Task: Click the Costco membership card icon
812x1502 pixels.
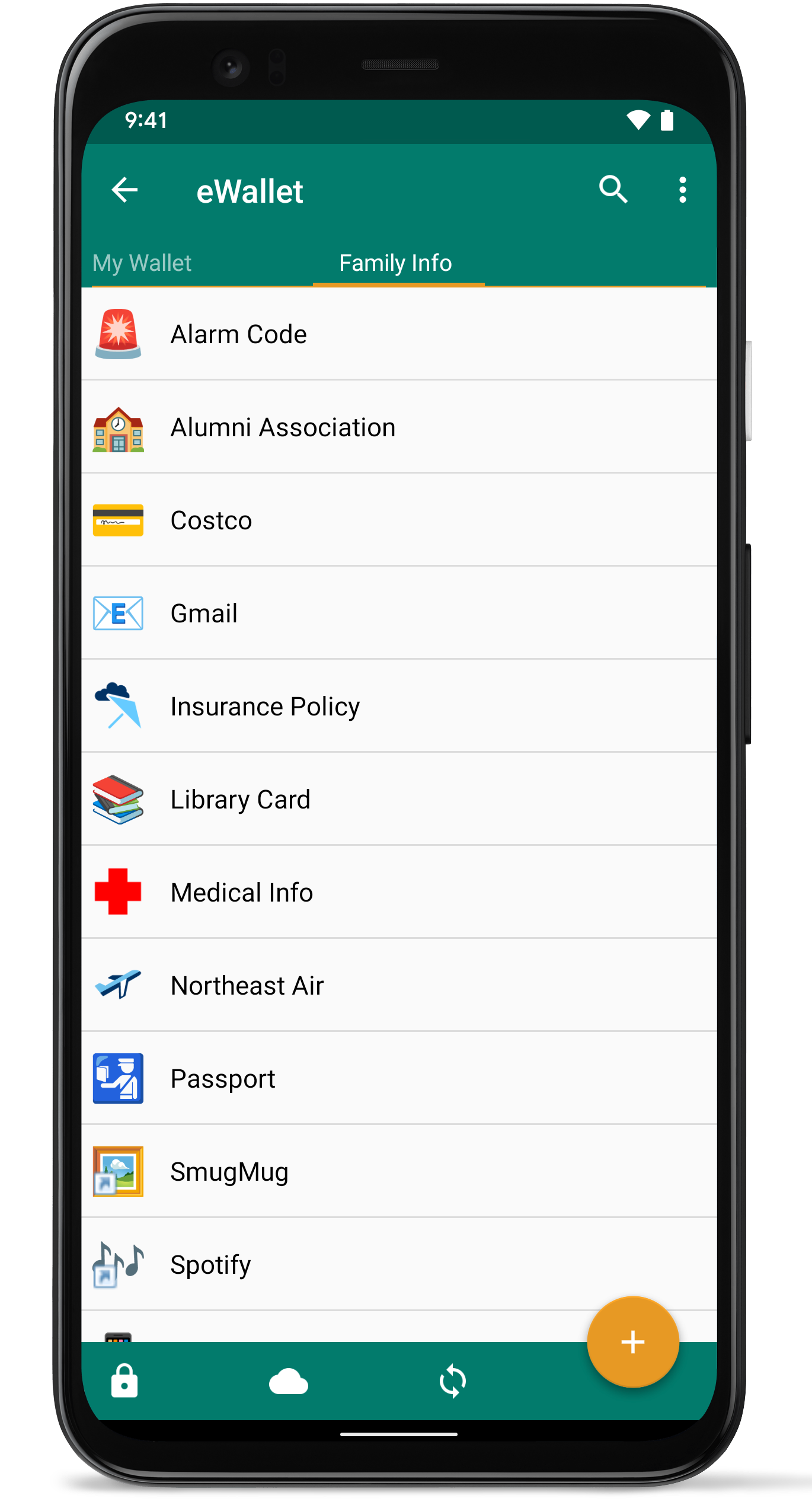Action: 118,520
